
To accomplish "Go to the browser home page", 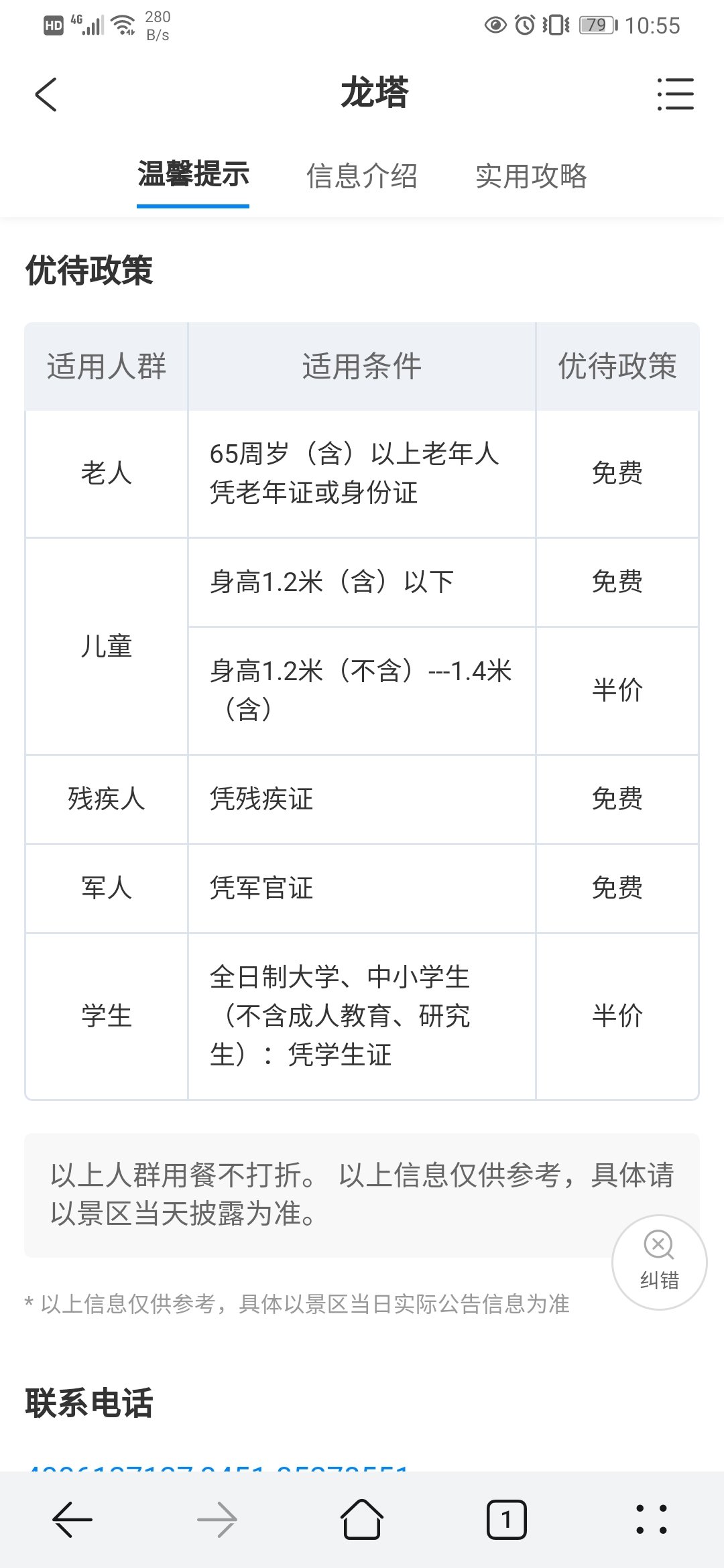I will tap(362, 1518).
